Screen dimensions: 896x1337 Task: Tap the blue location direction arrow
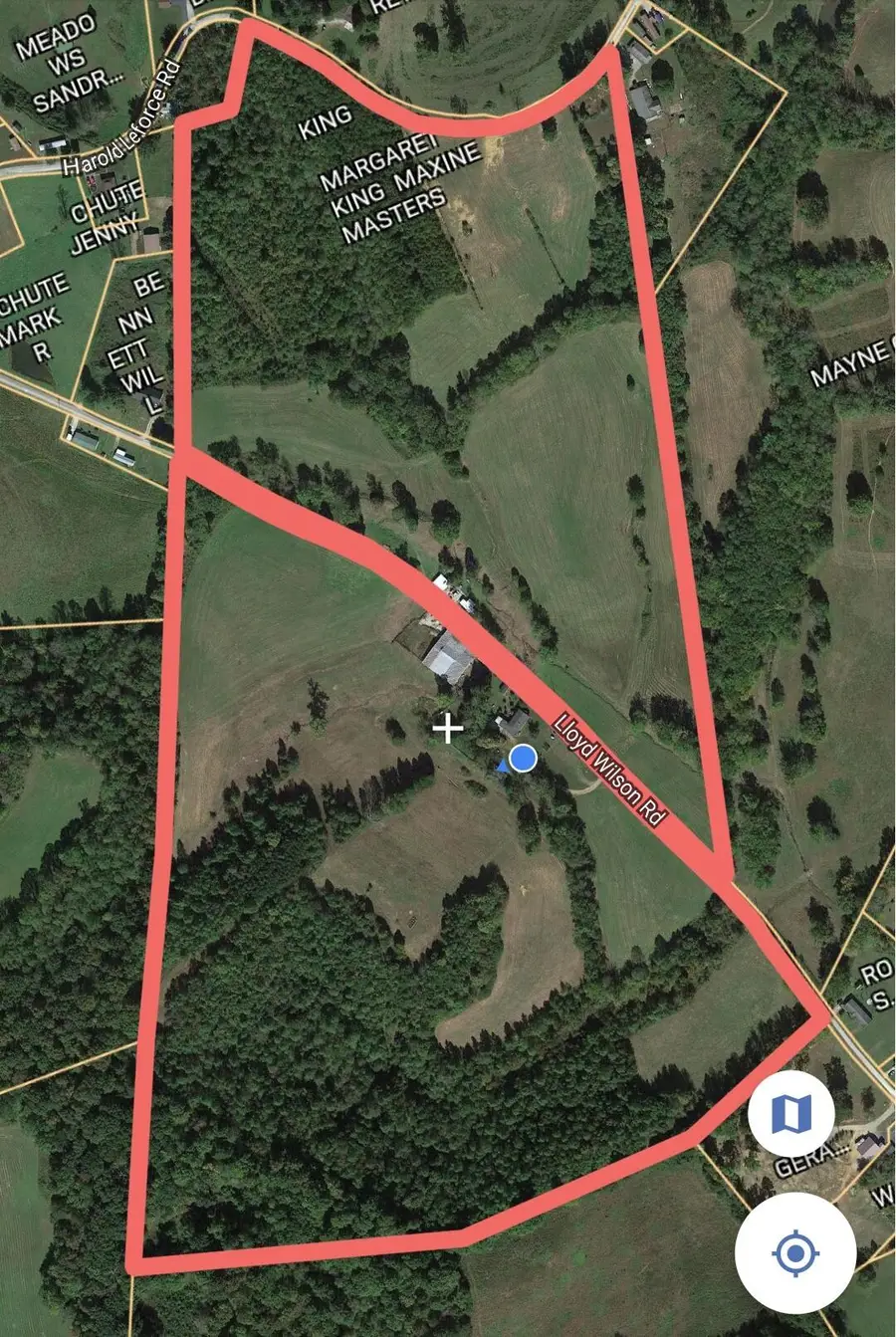pyautogui.click(x=503, y=768)
